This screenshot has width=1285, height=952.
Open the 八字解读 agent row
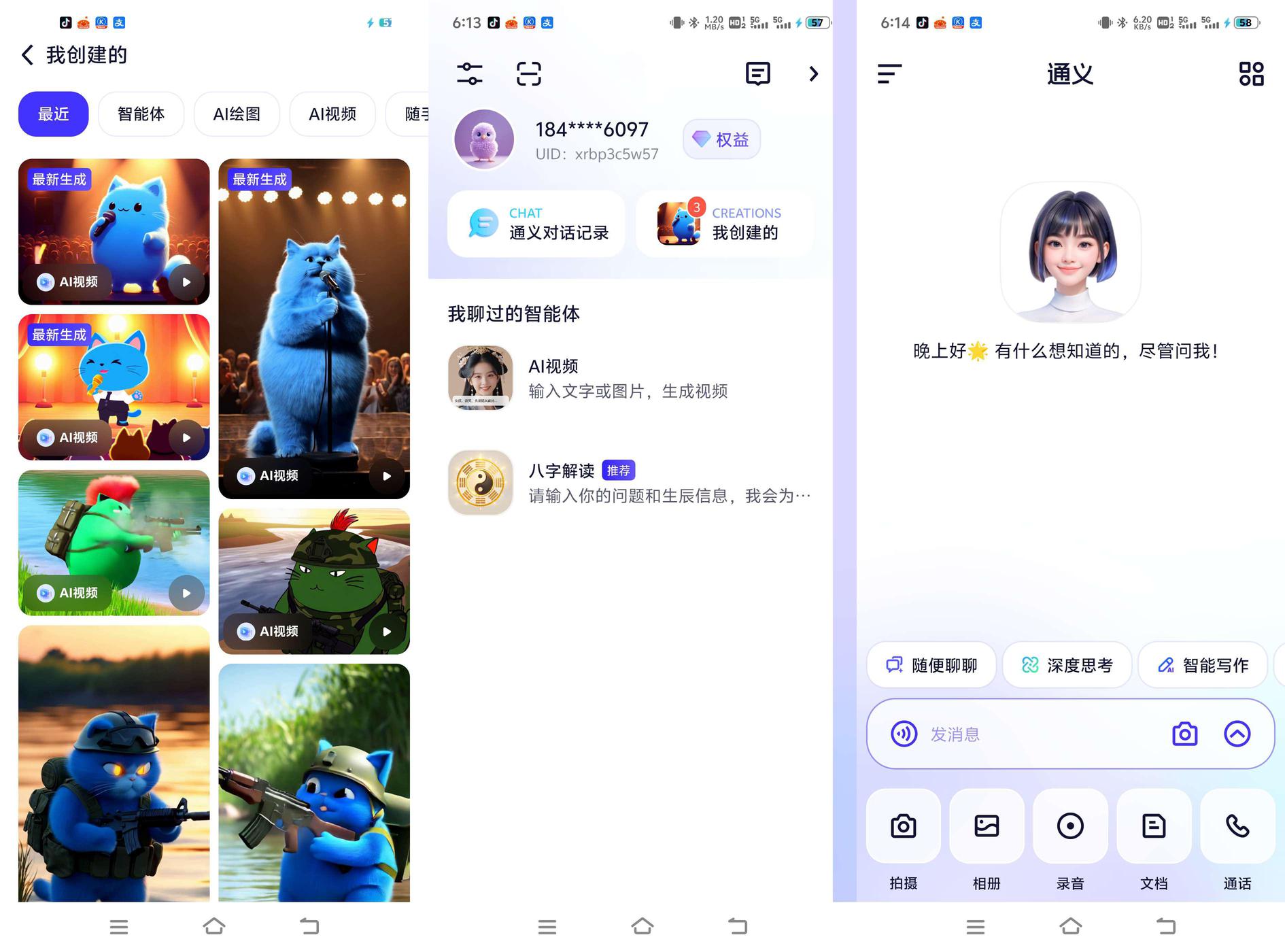629,483
